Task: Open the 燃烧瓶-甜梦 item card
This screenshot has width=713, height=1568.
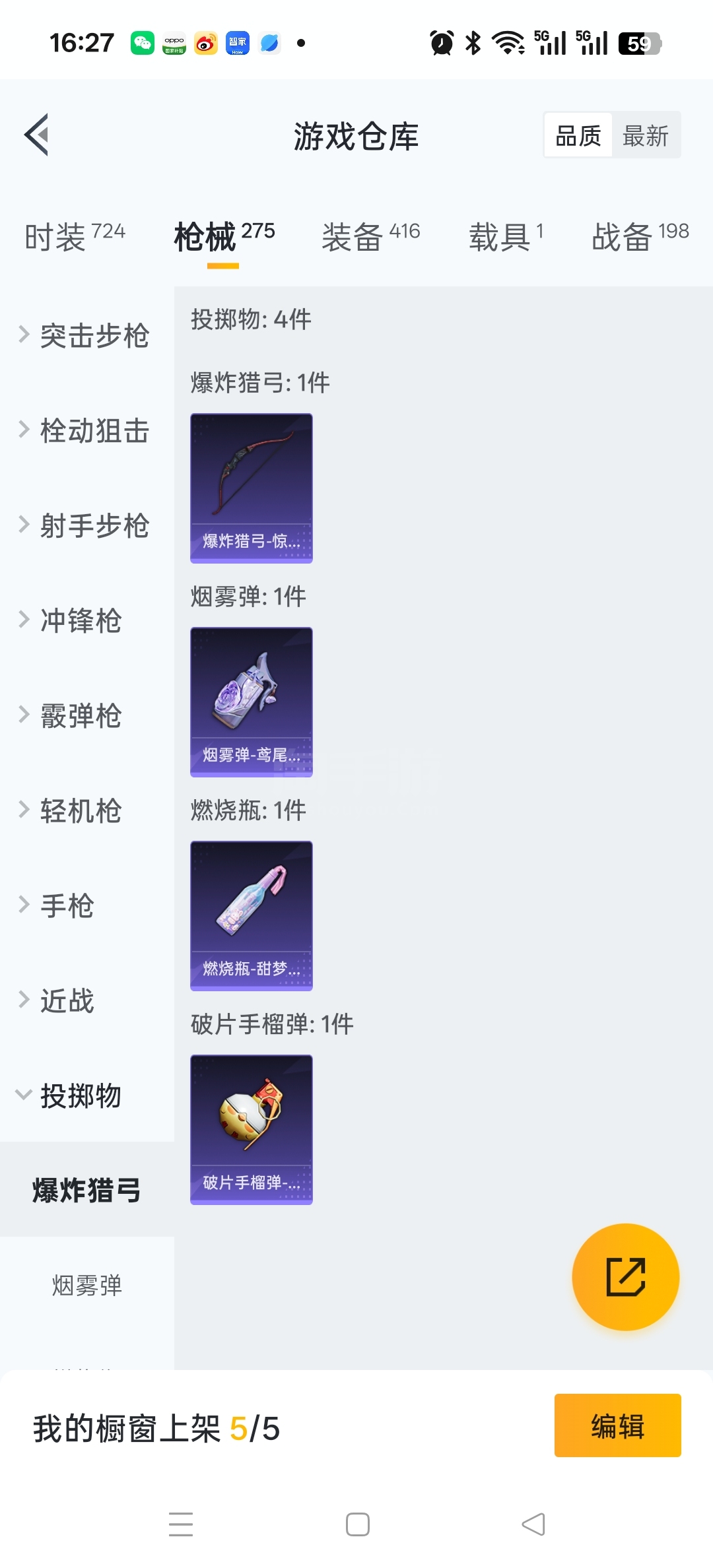Action: point(252,915)
